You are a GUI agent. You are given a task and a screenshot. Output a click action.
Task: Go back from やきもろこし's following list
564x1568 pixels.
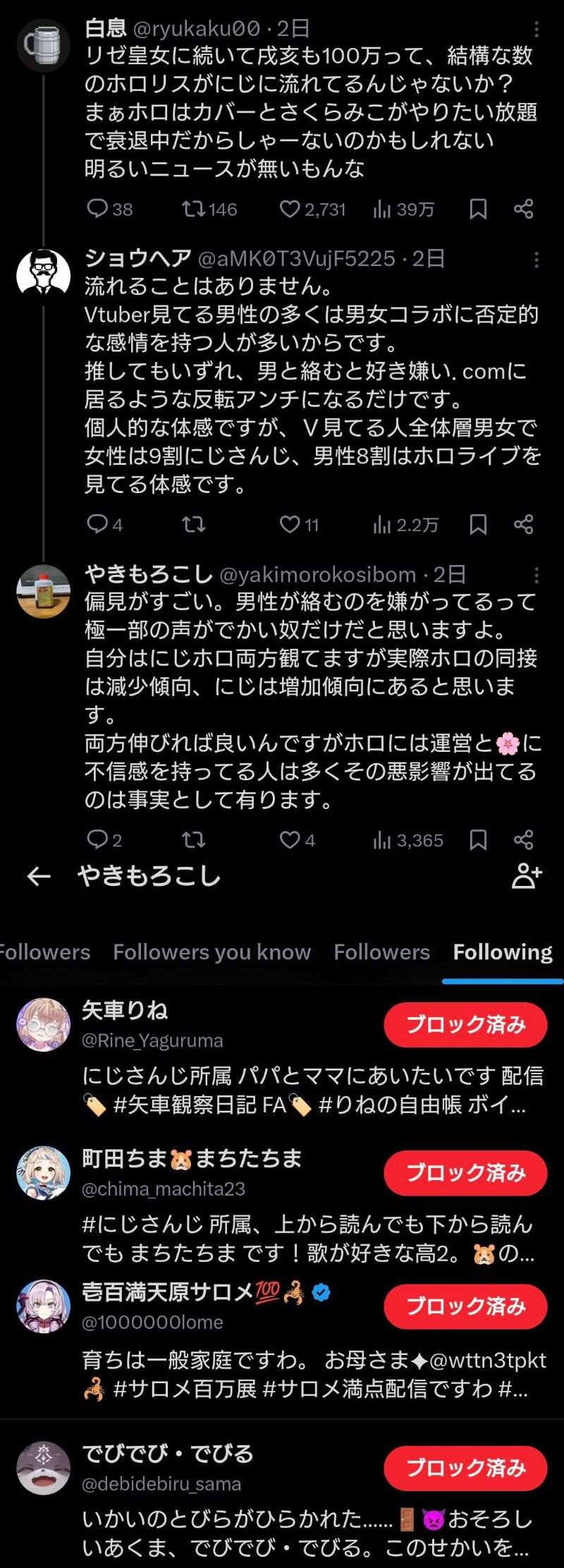(39, 876)
